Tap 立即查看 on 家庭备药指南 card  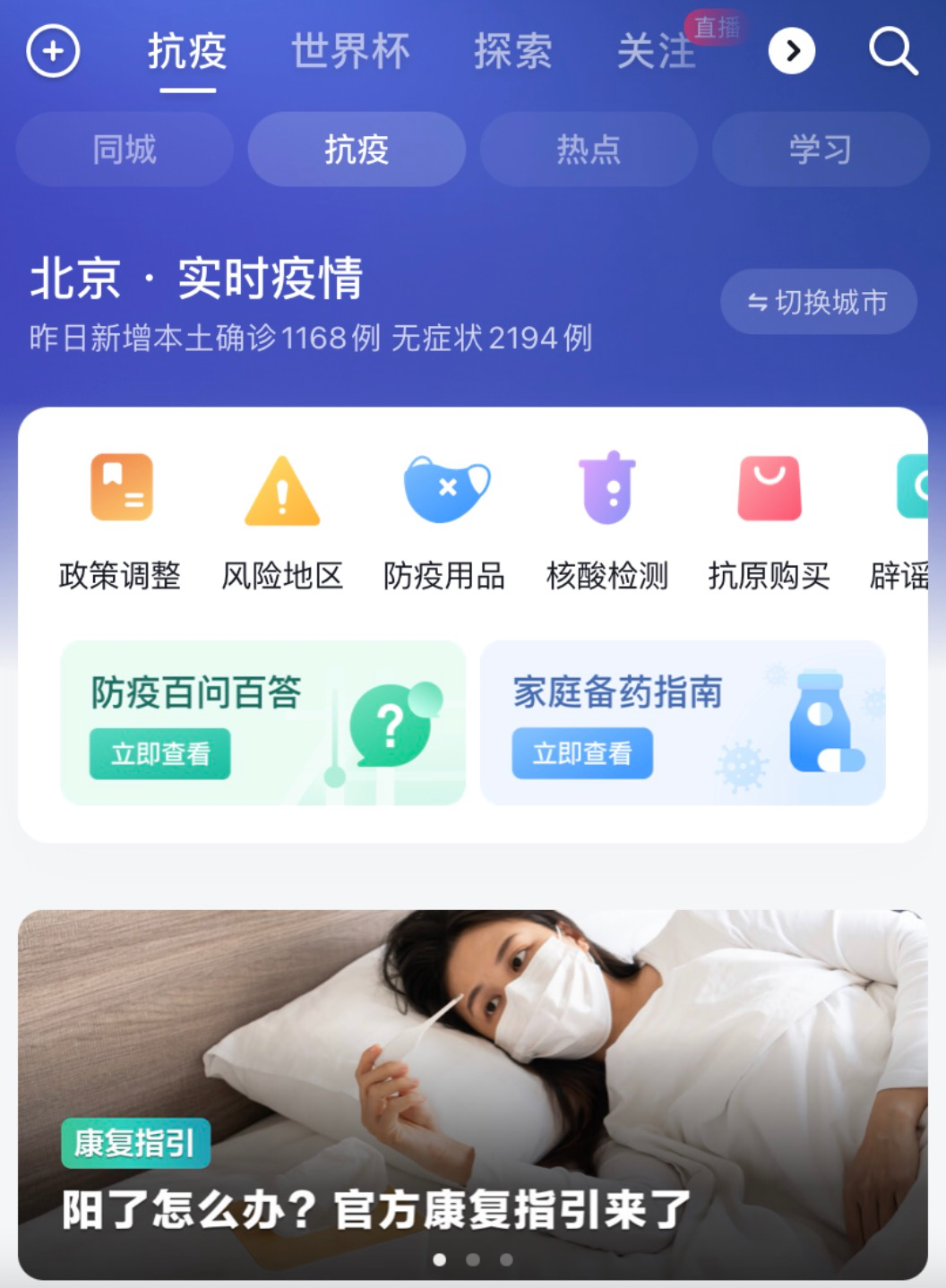(582, 755)
